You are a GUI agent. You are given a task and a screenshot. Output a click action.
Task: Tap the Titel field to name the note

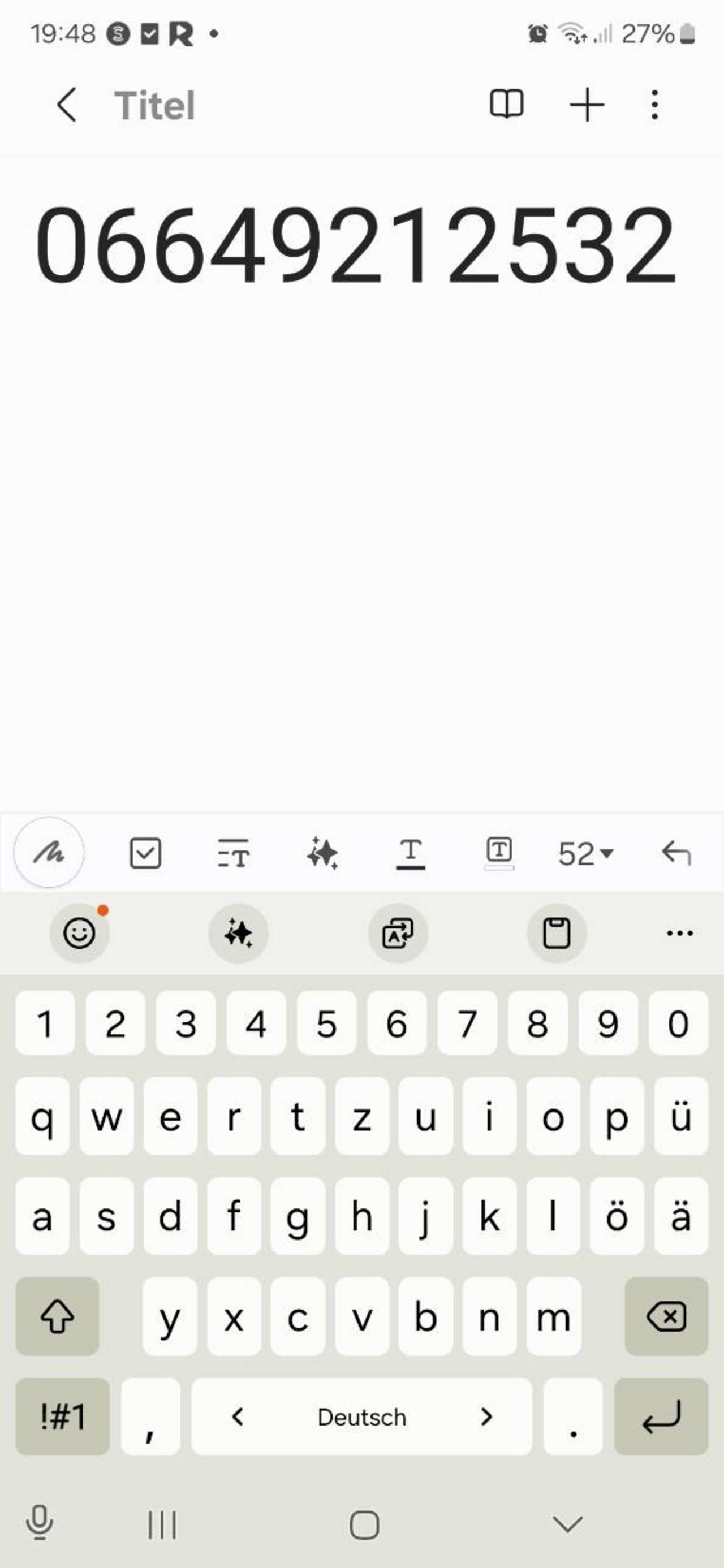click(154, 105)
